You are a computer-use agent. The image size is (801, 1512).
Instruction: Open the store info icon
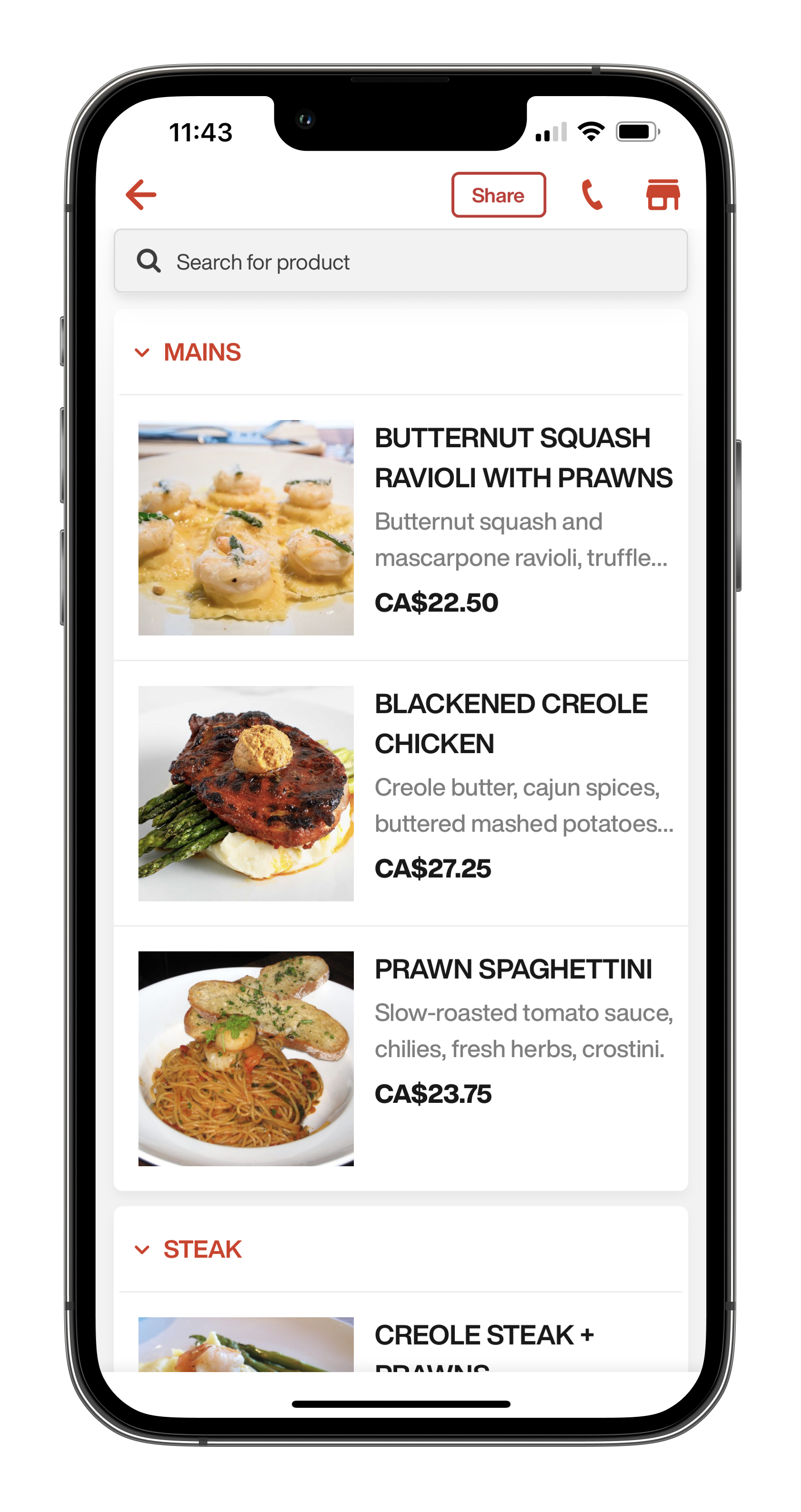[x=663, y=195]
